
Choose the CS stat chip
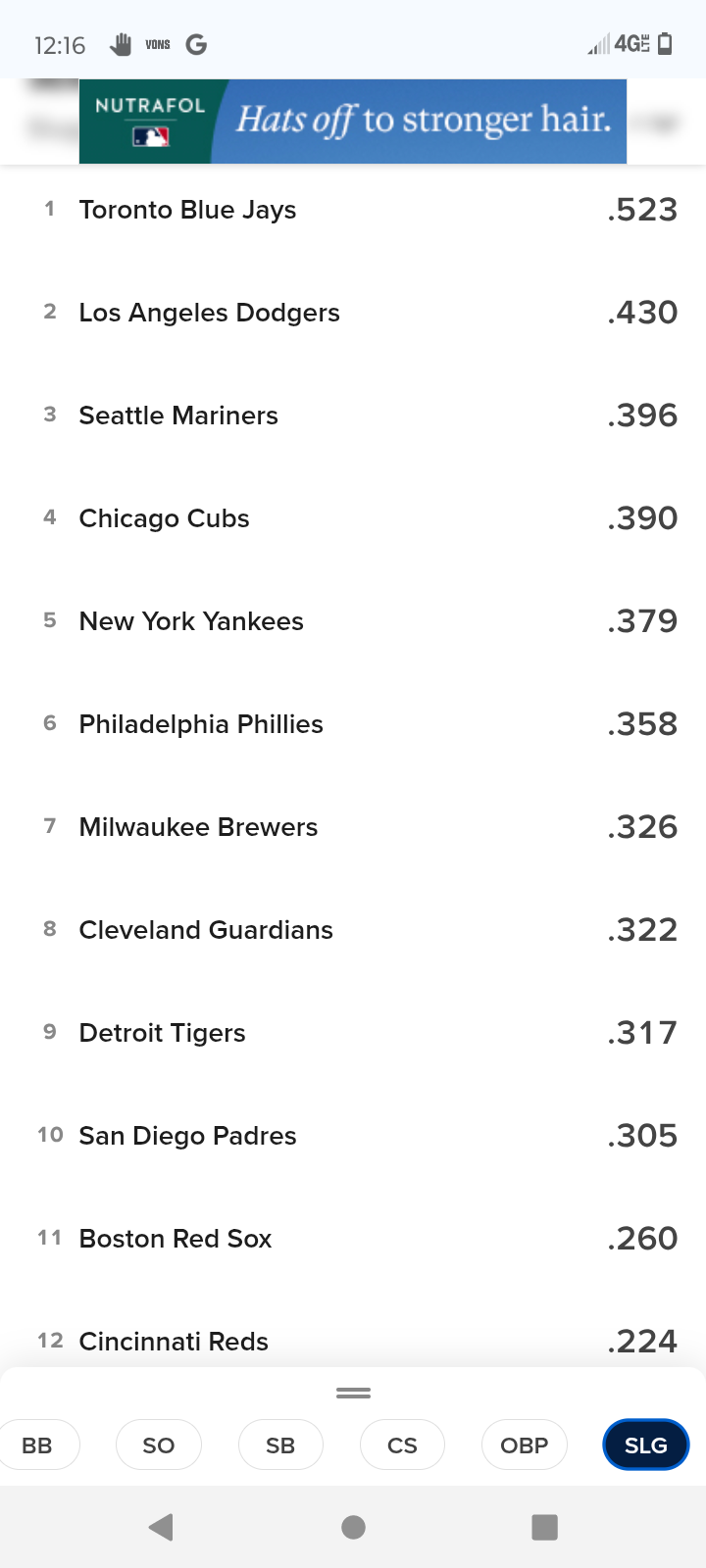(x=402, y=1445)
